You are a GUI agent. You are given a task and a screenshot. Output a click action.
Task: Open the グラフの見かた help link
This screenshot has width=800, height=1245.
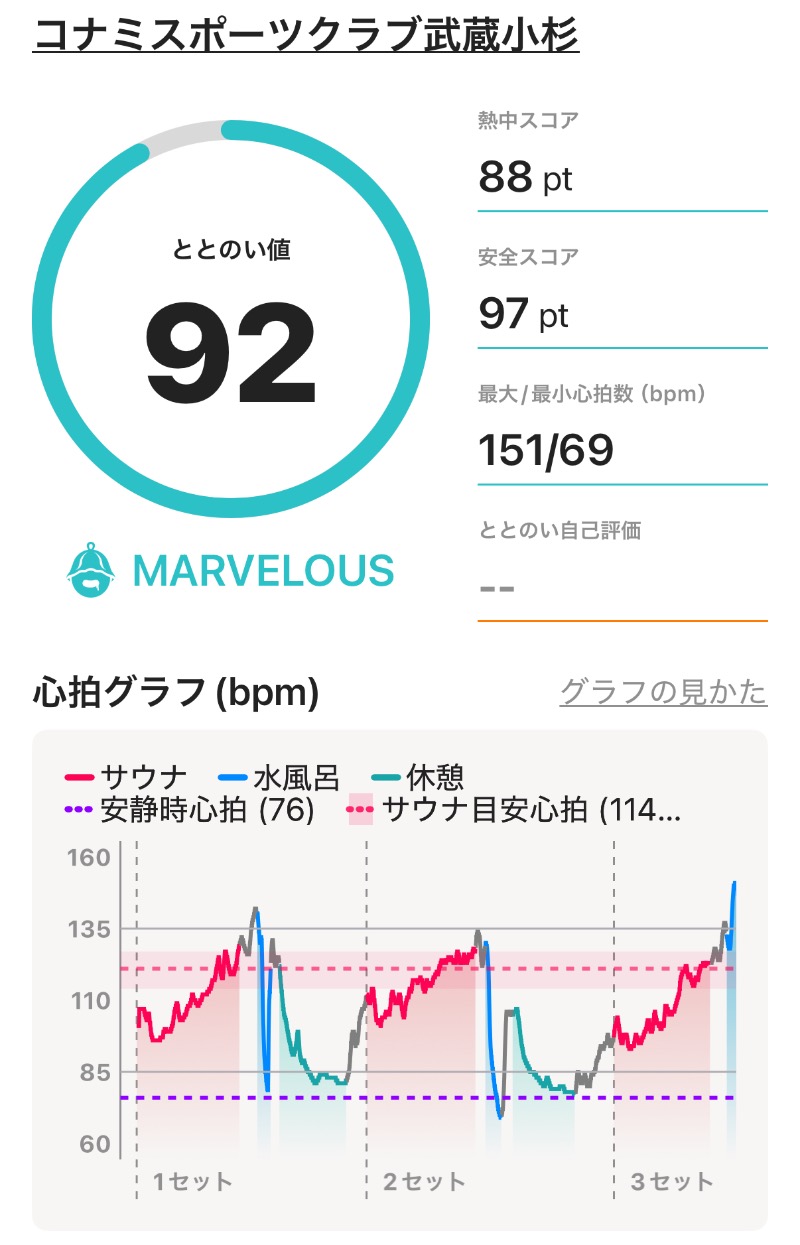662,691
